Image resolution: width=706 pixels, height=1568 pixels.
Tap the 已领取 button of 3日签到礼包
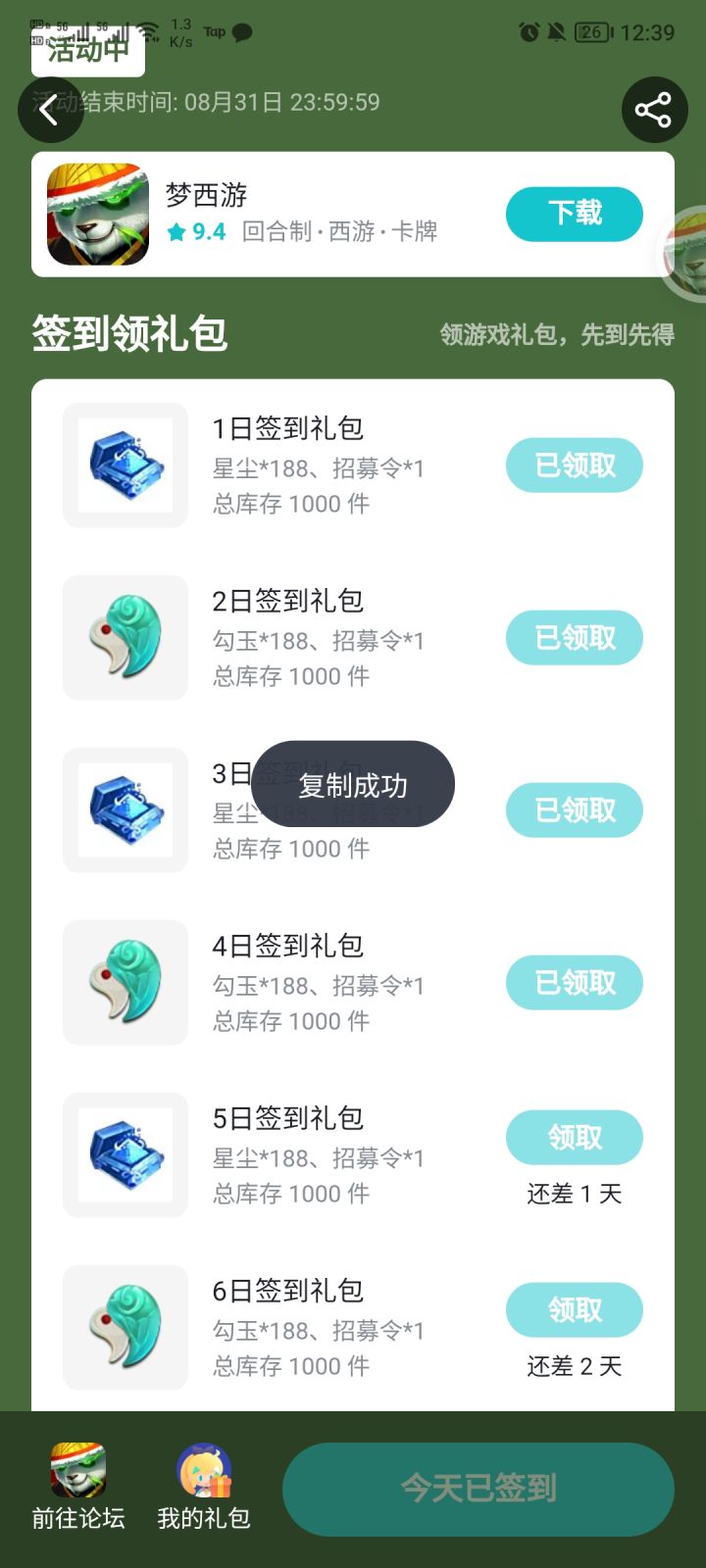574,809
